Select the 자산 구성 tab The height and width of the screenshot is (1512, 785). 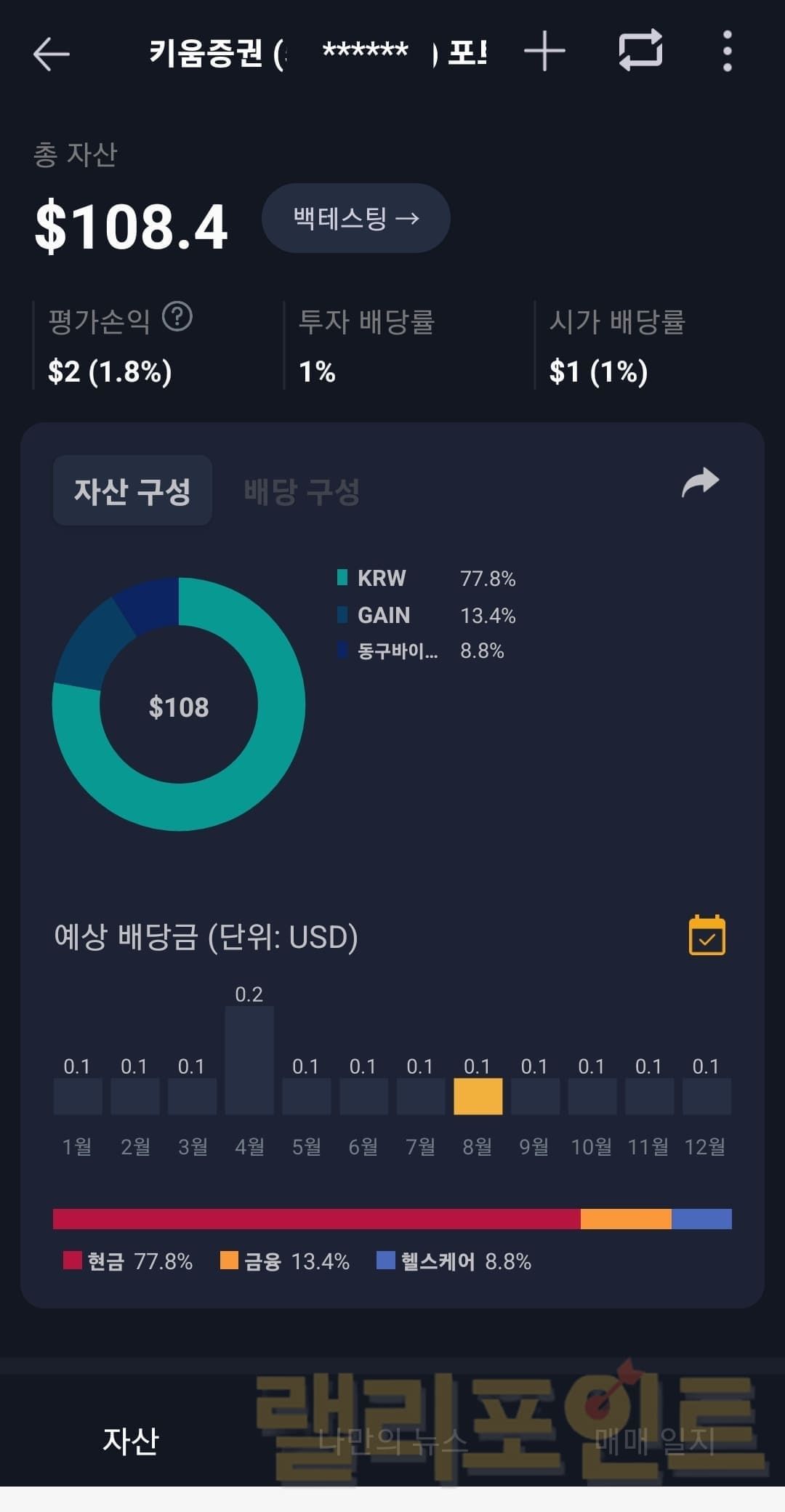click(132, 491)
